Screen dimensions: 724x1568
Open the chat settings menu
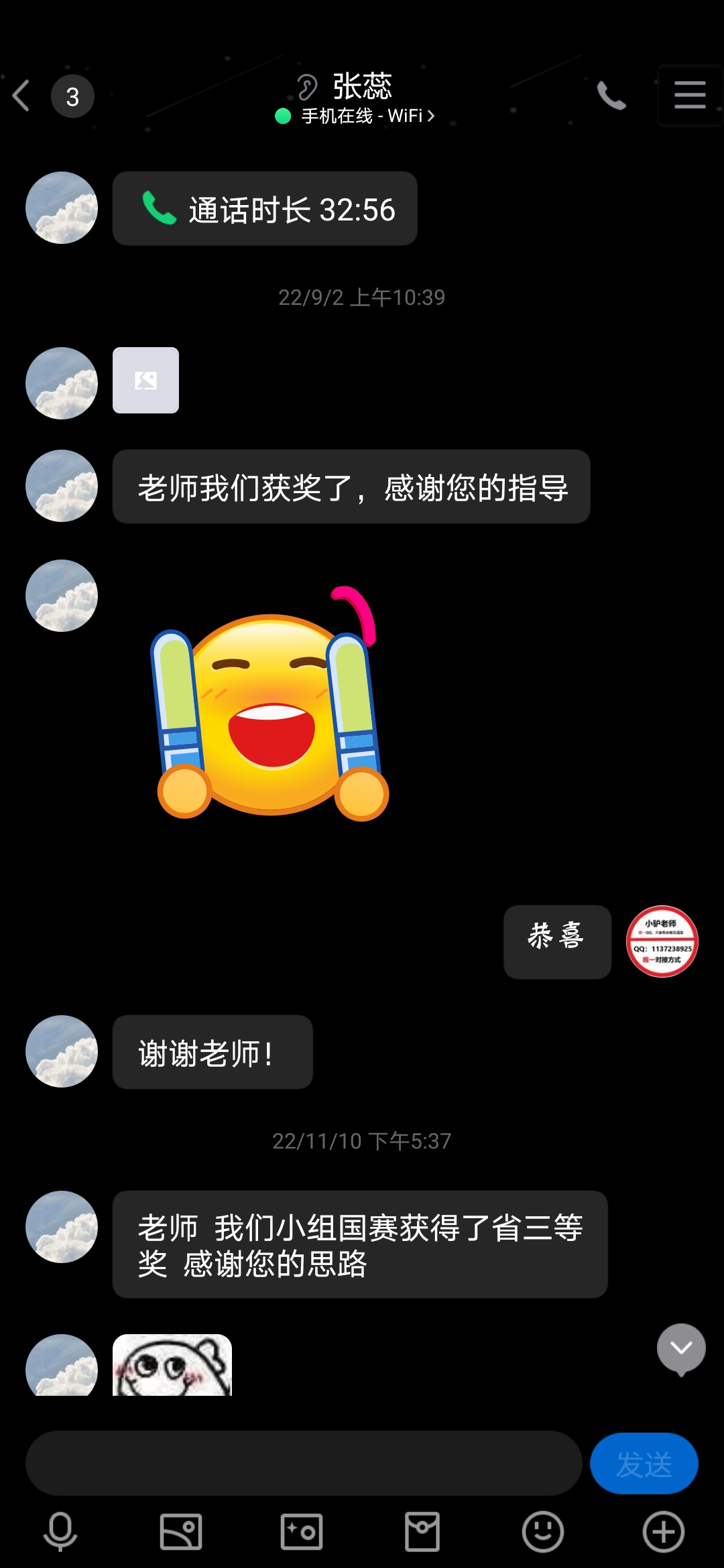click(x=689, y=95)
